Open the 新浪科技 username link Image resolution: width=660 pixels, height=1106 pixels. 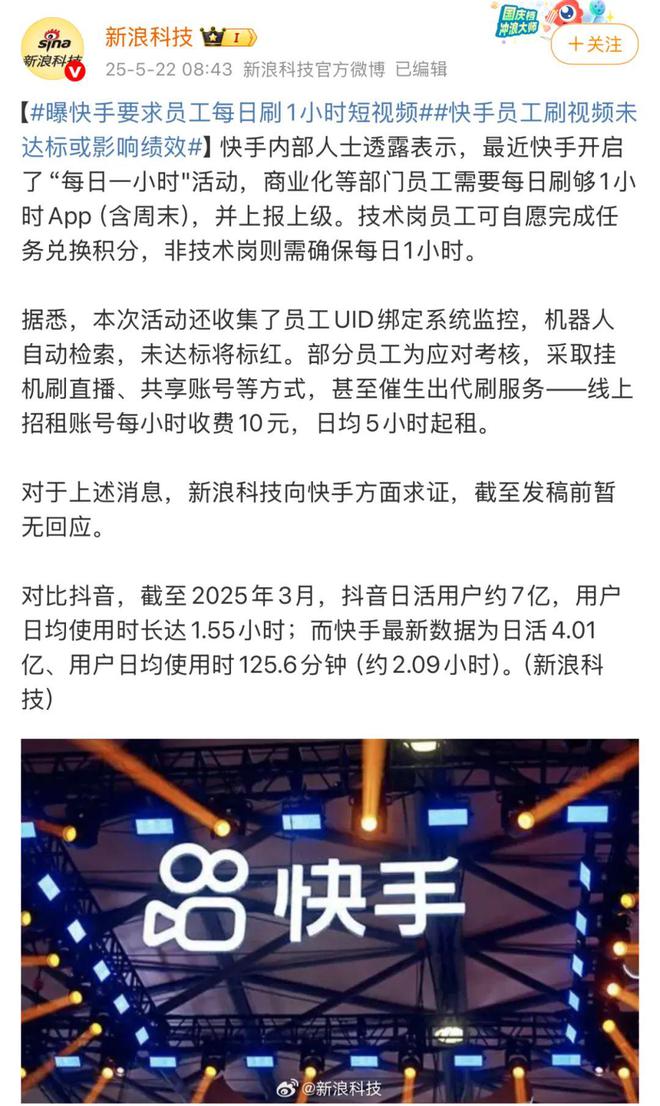tap(148, 38)
